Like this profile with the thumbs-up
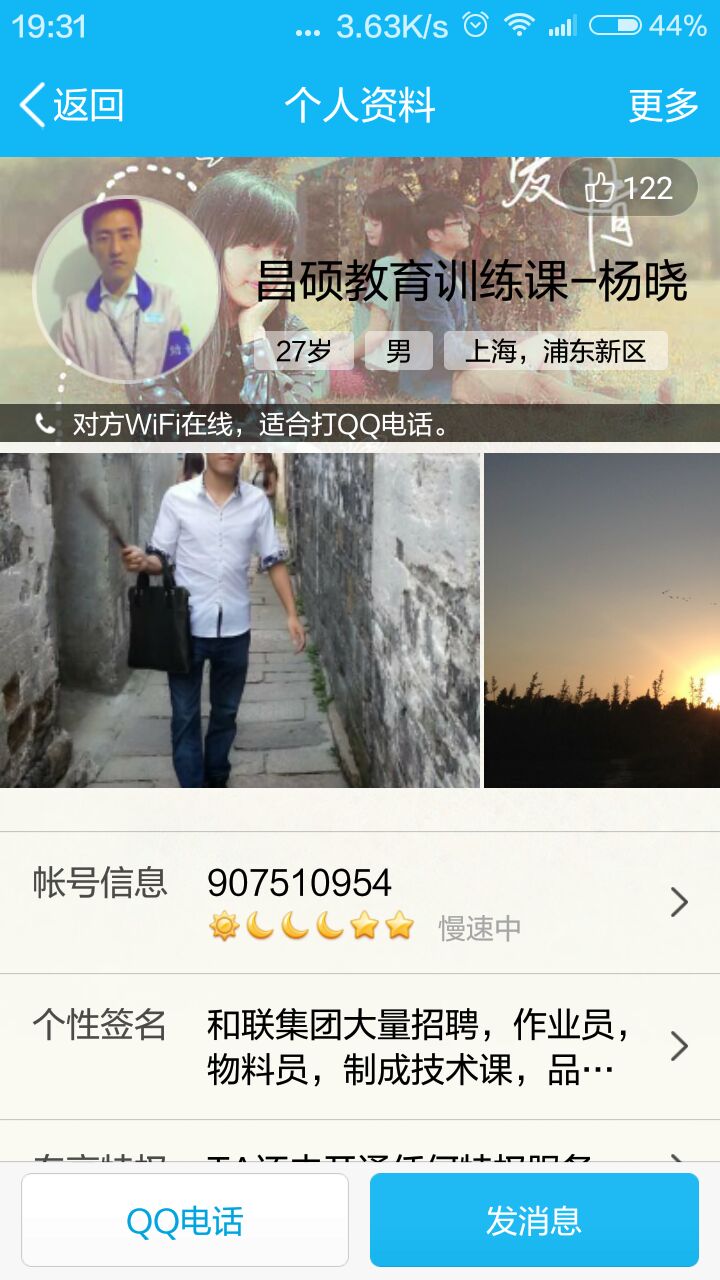Image resolution: width=720 pixels, height=1280 pixels. pos(629,188)
